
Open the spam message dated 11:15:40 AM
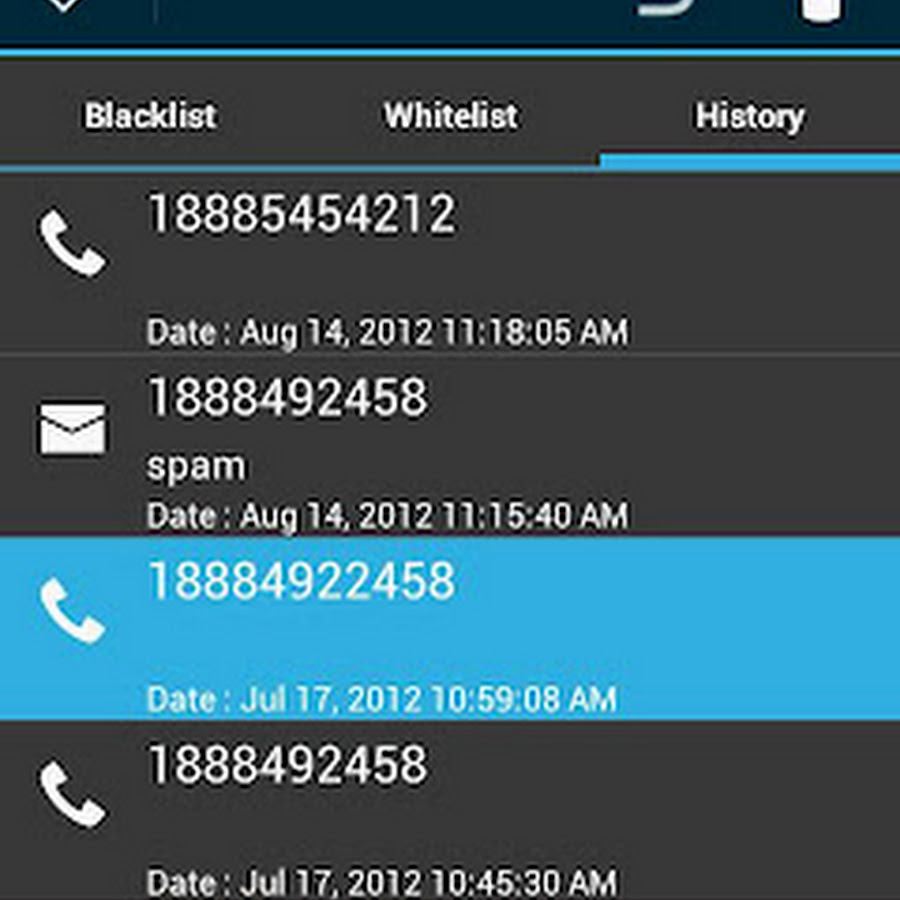[450, 445]
